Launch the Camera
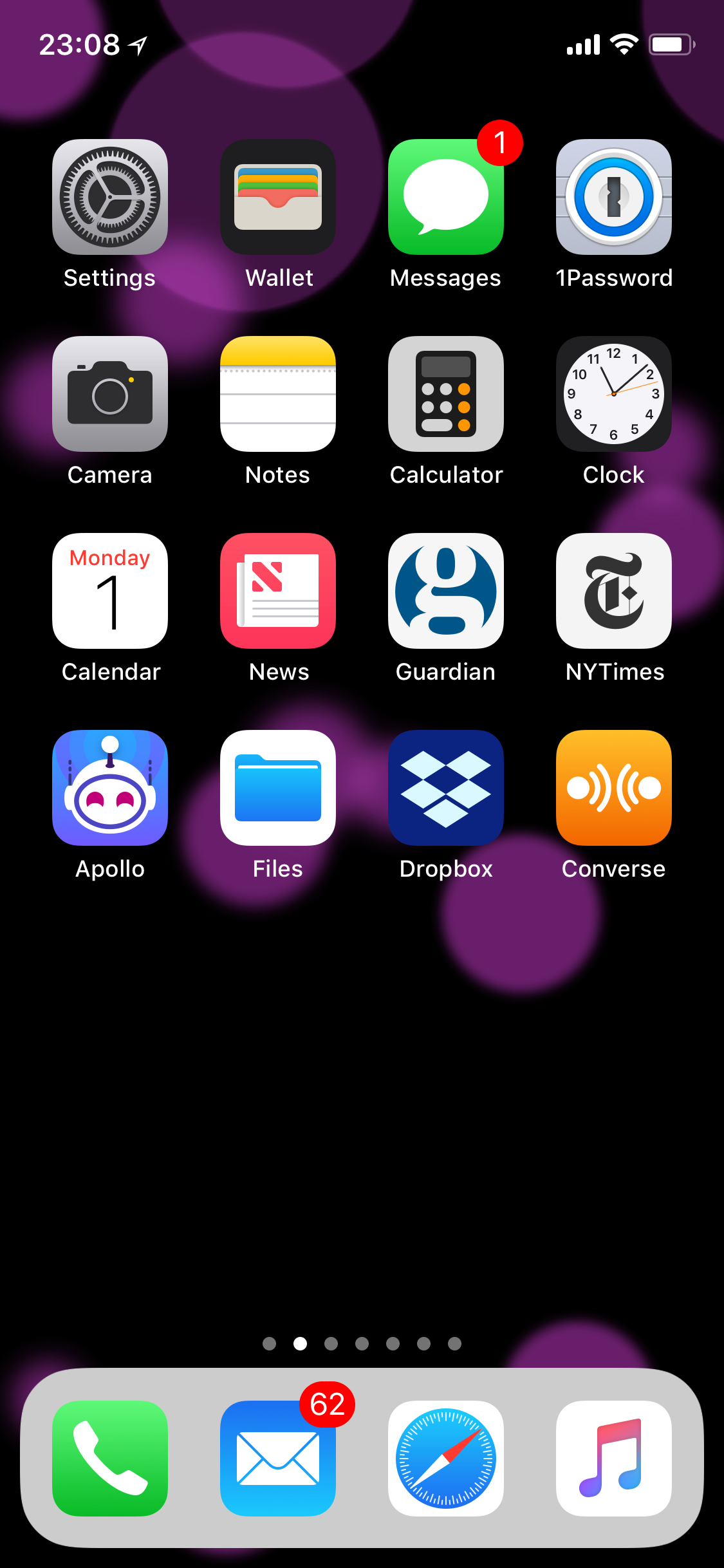 [x=110, y=394]
